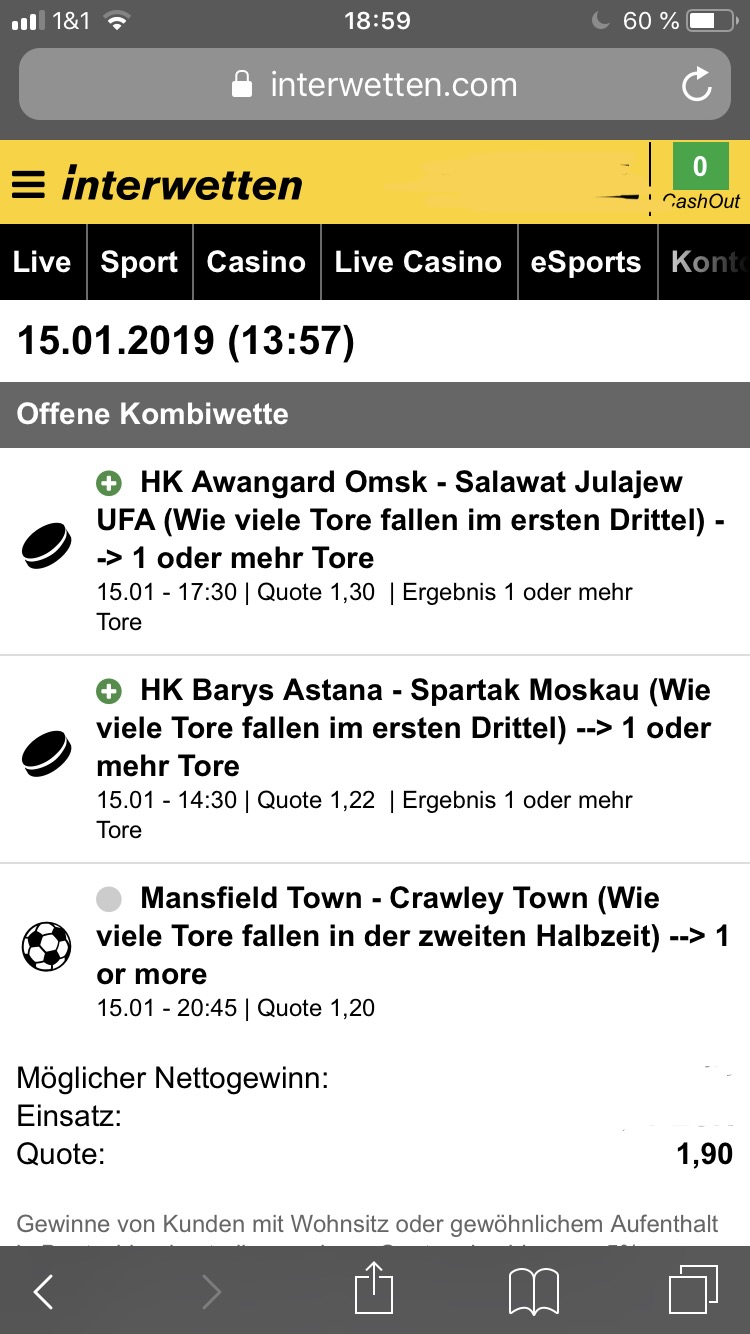750x1334 pixels.
Task: Open the hamburger menu beside interwetten
Action: [29, 185]
